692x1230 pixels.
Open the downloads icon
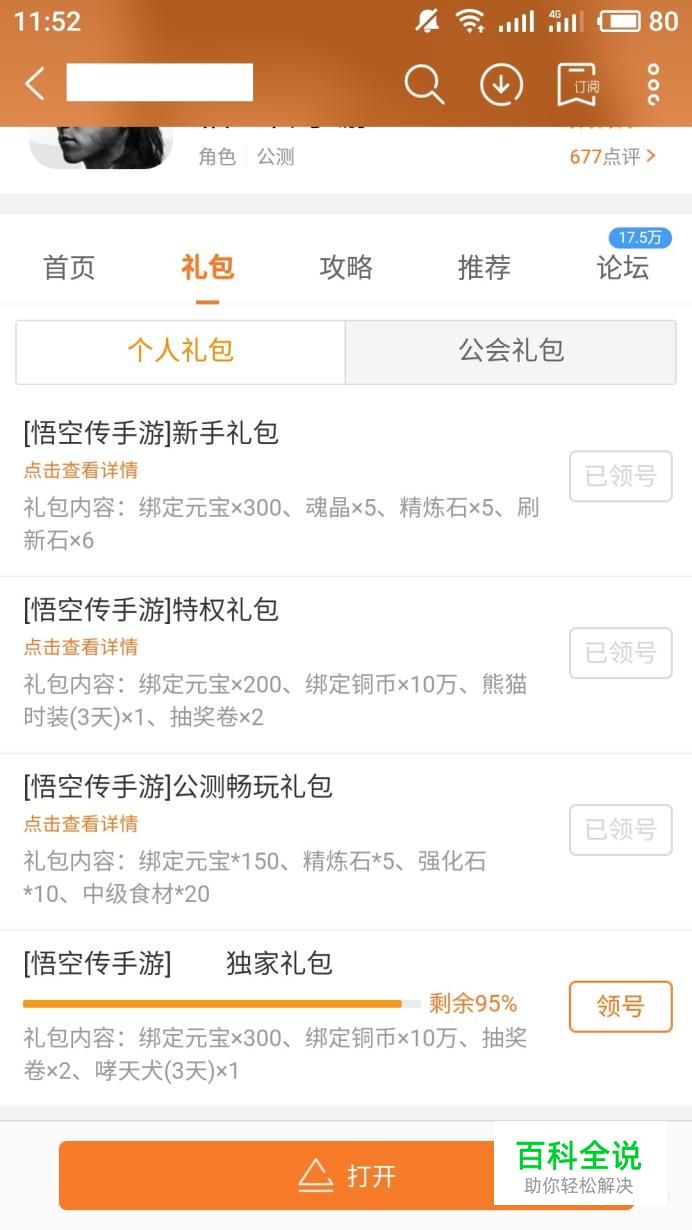(x=501, y=84)
